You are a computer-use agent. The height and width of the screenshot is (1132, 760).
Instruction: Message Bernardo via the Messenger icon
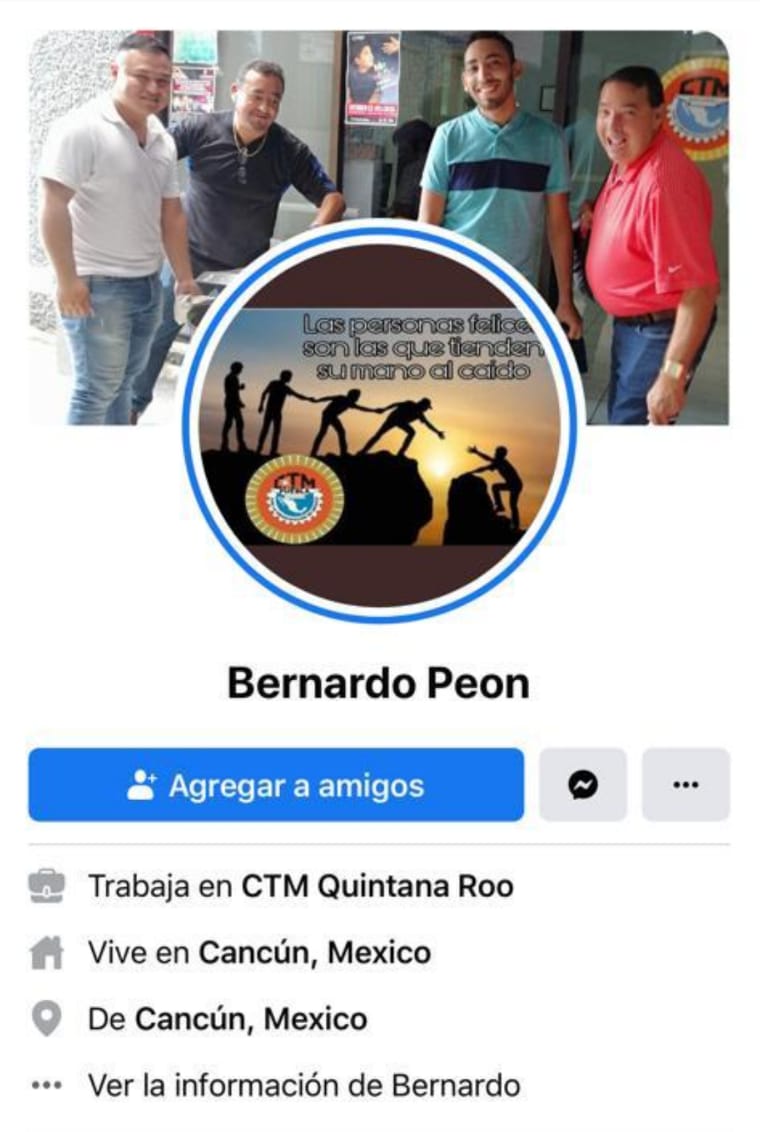coord(583,785)
